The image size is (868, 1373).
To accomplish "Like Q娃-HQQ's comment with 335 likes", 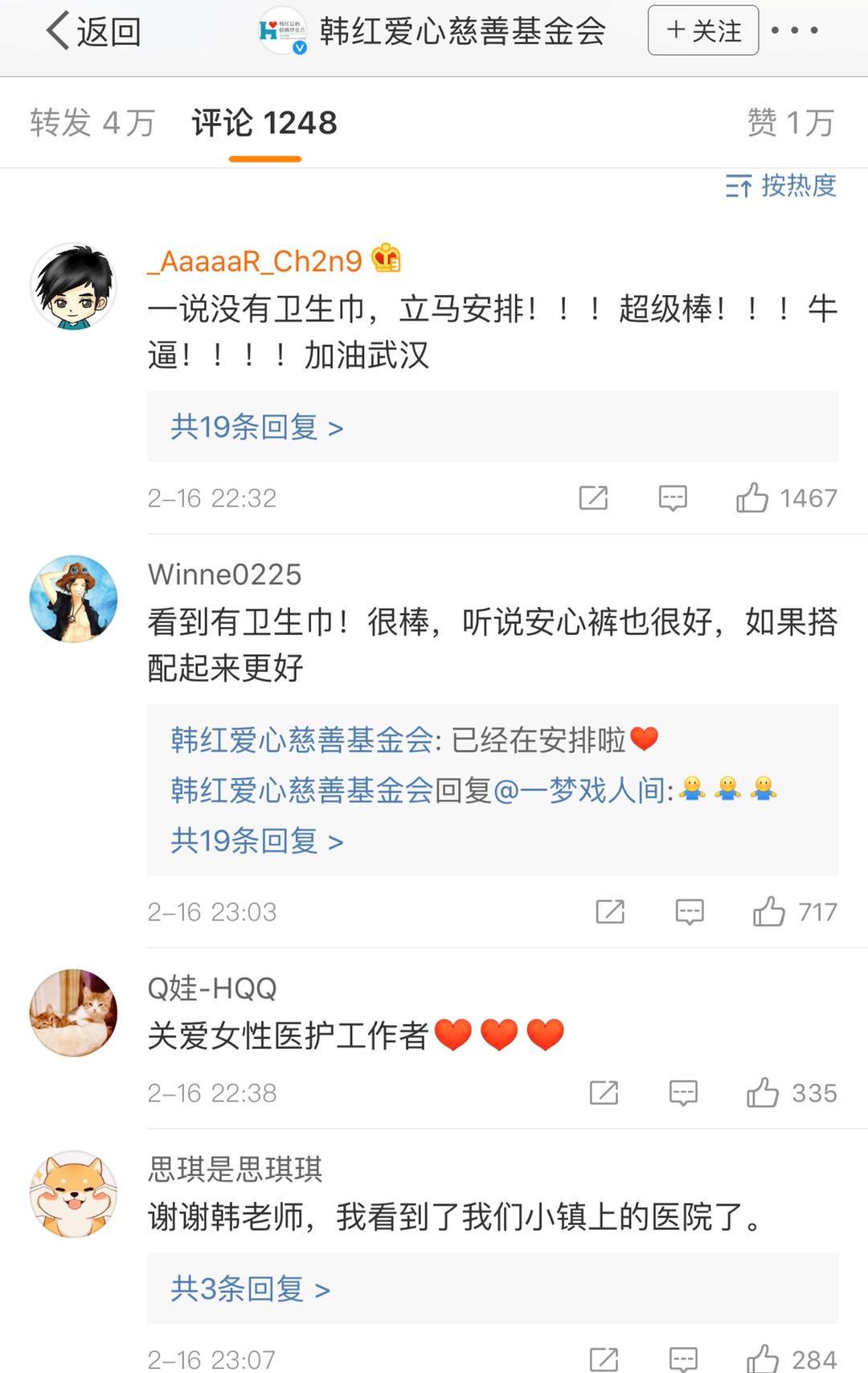I will (763, 1093).
